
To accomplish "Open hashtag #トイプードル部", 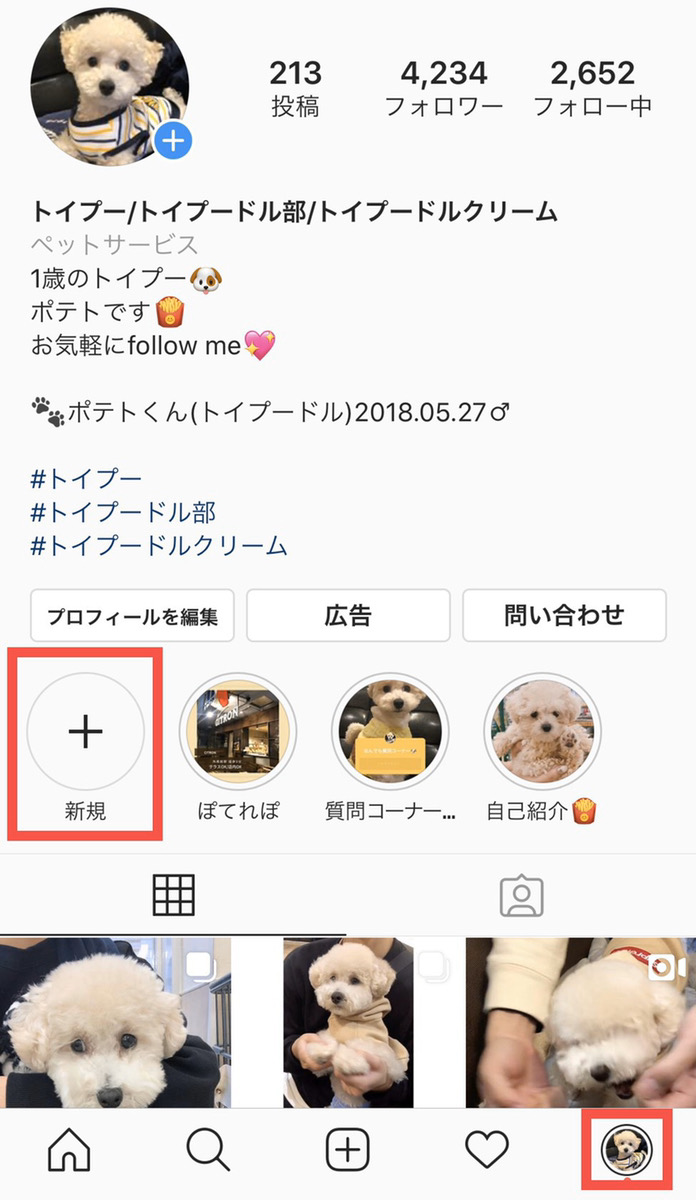I will pos(123,513).
